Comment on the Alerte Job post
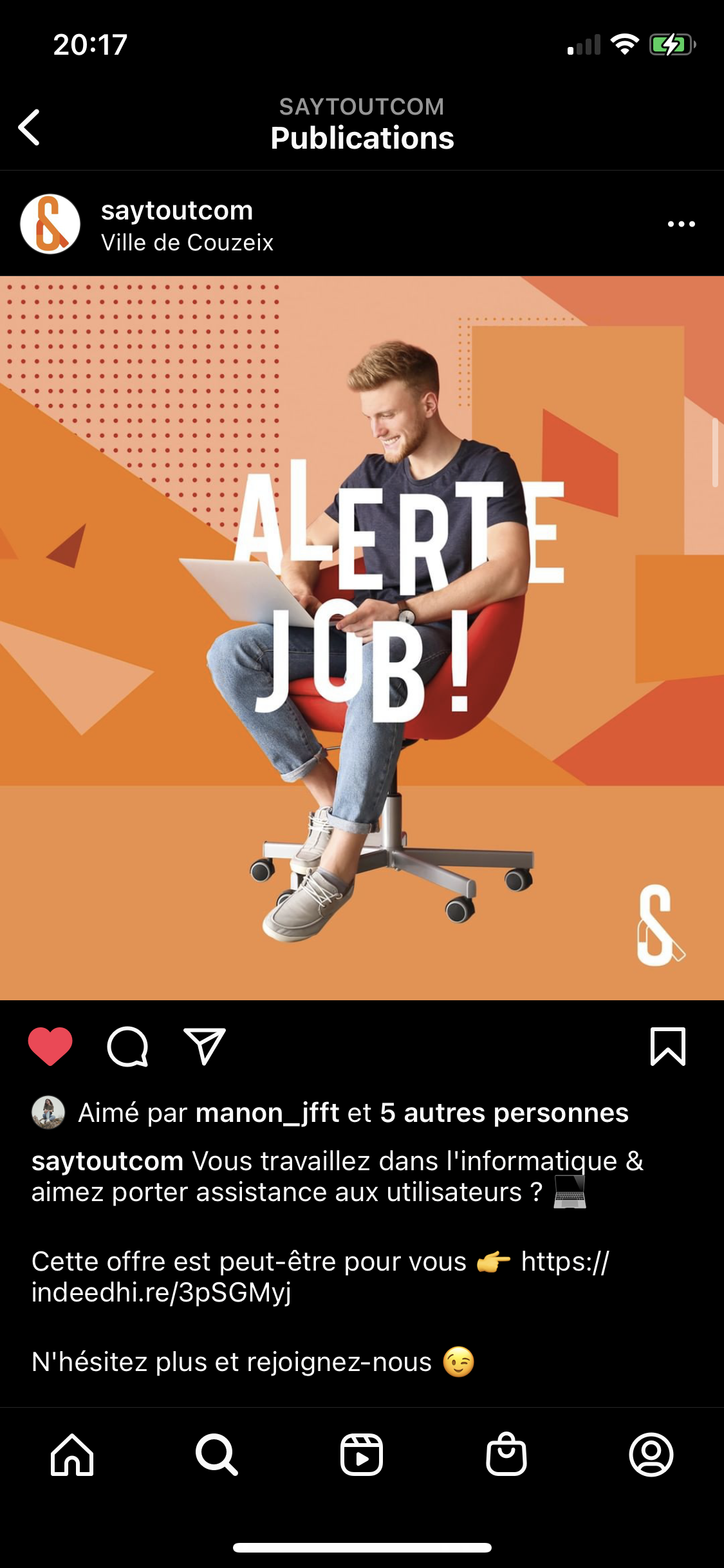Screen dimensions: 724x1568 127,1047
